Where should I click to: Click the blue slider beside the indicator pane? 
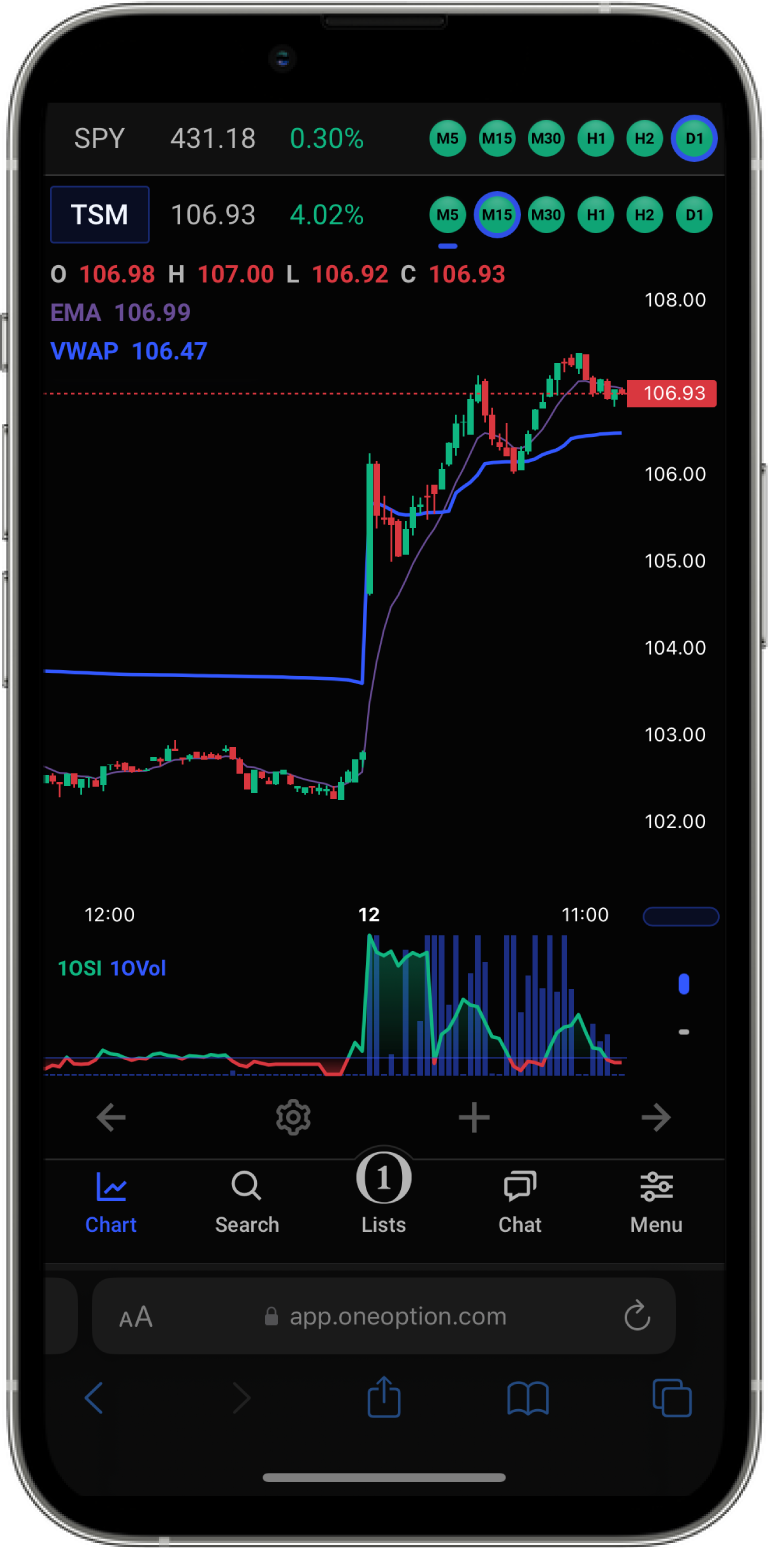click(x=684, y=984)
